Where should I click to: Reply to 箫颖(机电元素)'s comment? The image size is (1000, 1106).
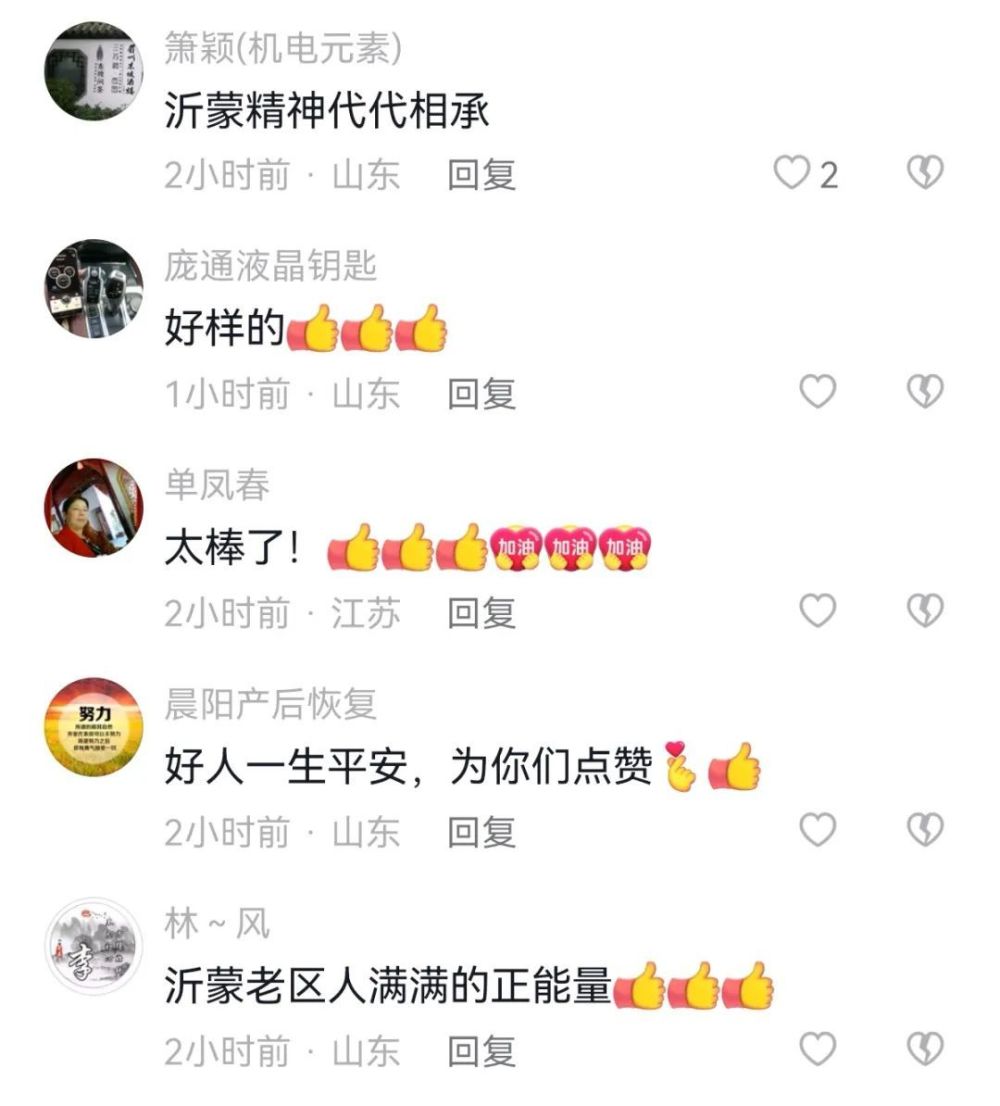pos(481,175)
